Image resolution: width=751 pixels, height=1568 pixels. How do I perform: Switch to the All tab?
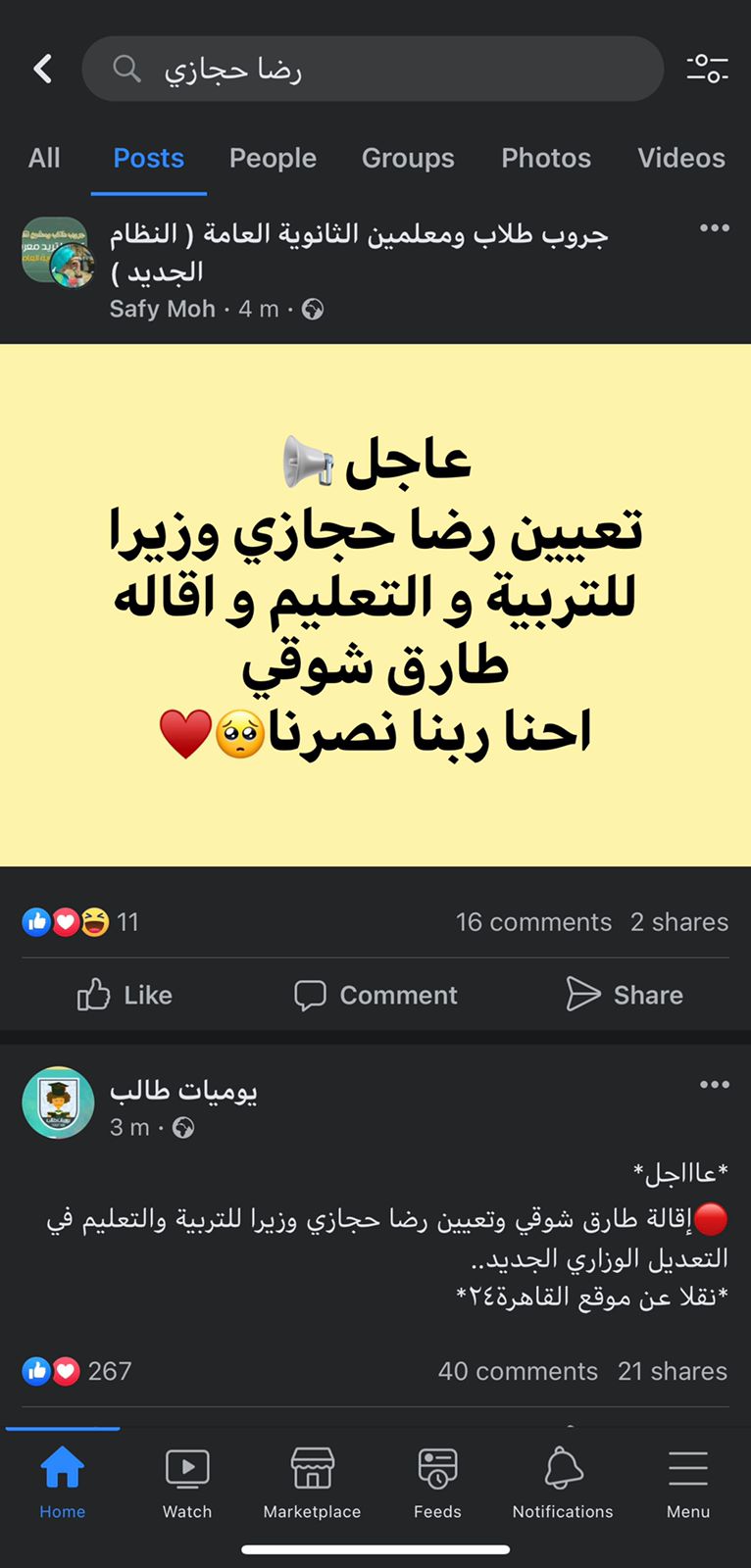[x=44, y=158]
